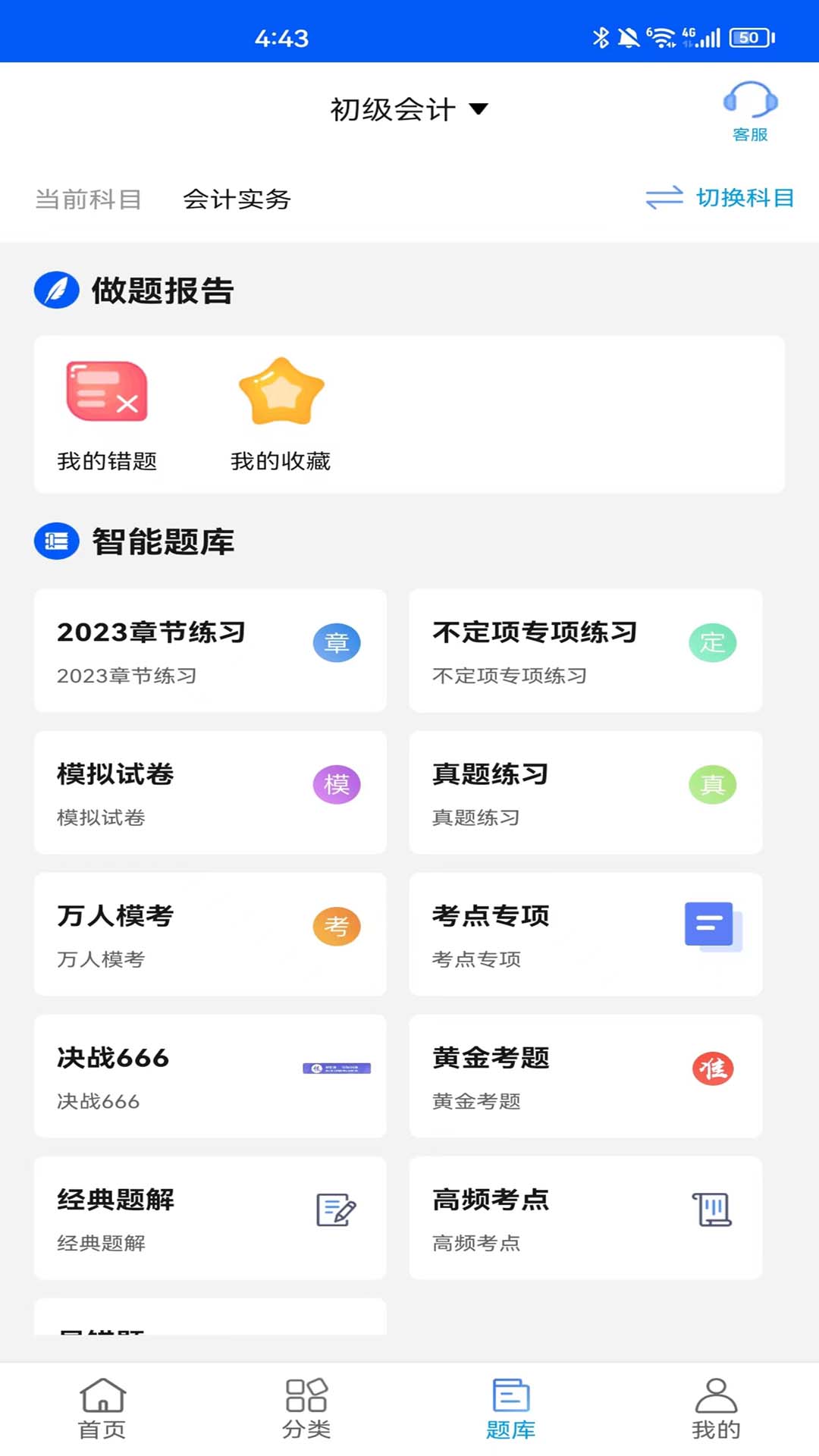Enter 万人模考 mock exam
The width and height of the screenshot is (819, 1456).
pyautogui.click(x=210, y=934)
